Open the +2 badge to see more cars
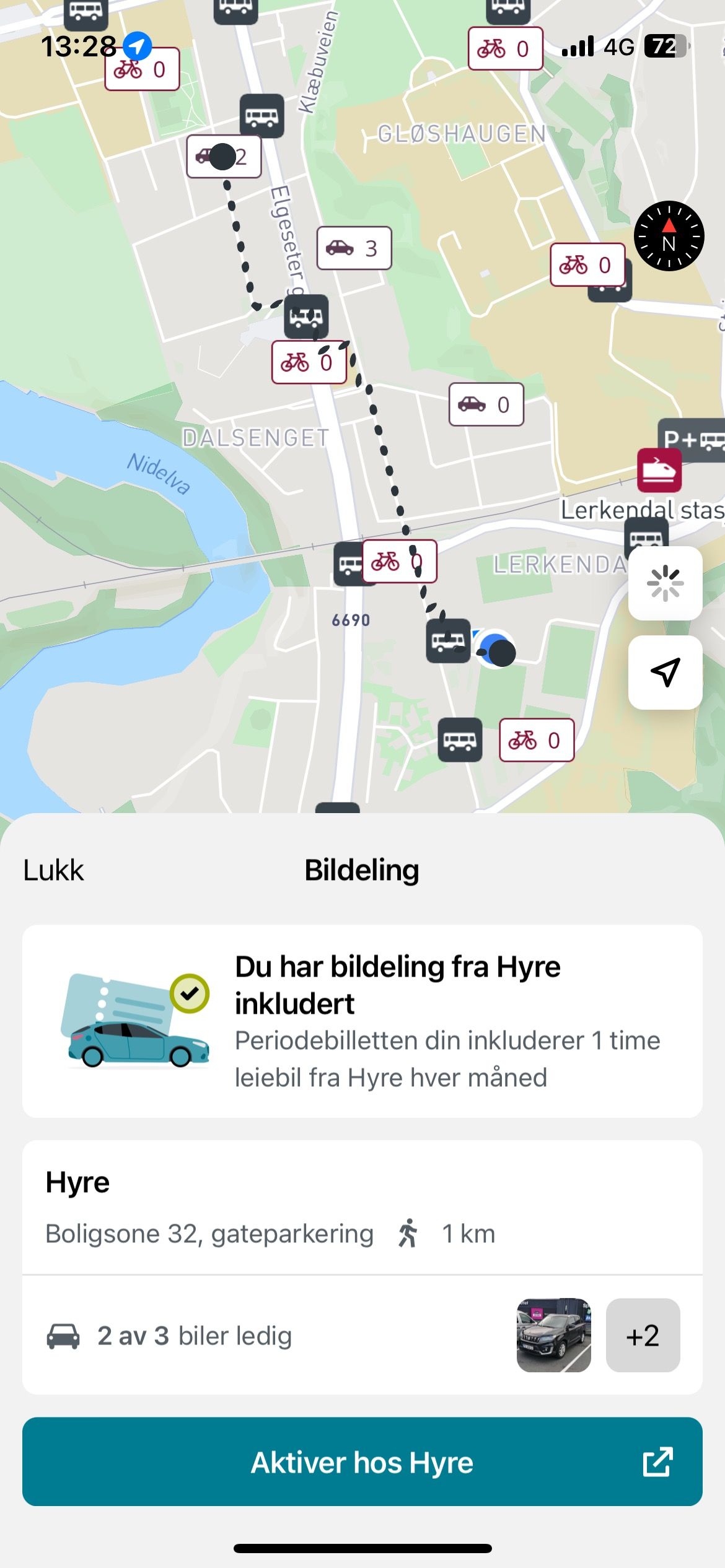The height and width of the screenshot is (1568, 725). coord(643,1336)
